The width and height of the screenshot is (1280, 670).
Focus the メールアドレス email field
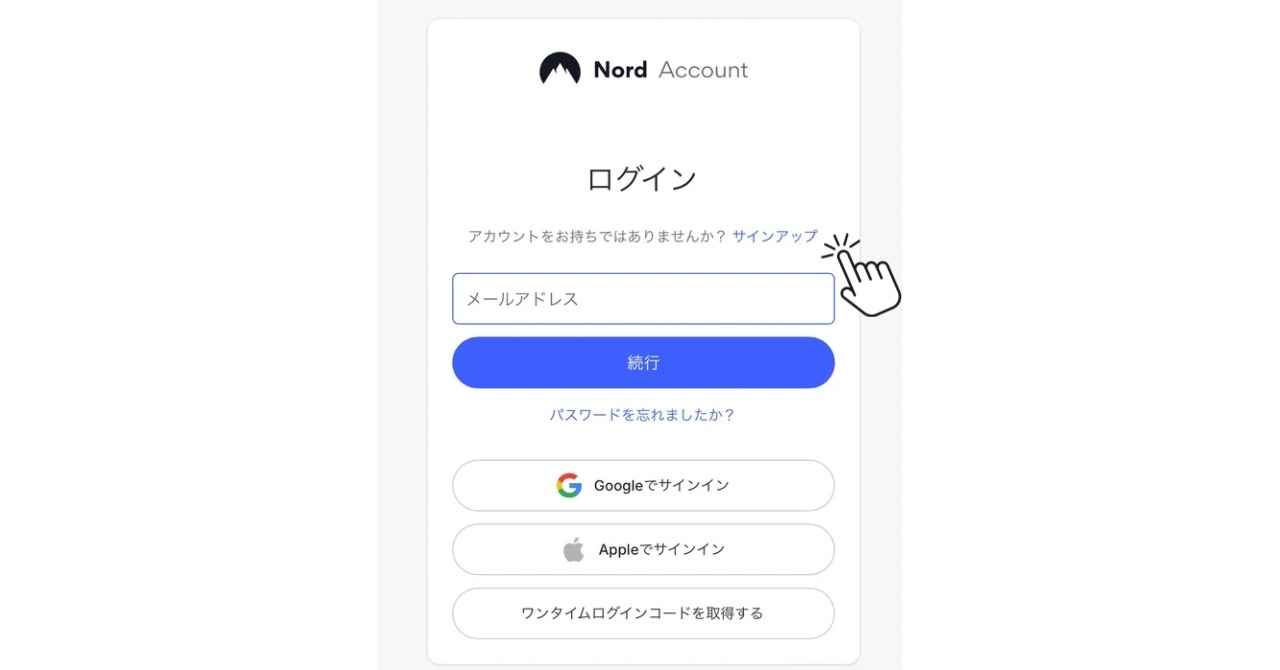[642, 299]
